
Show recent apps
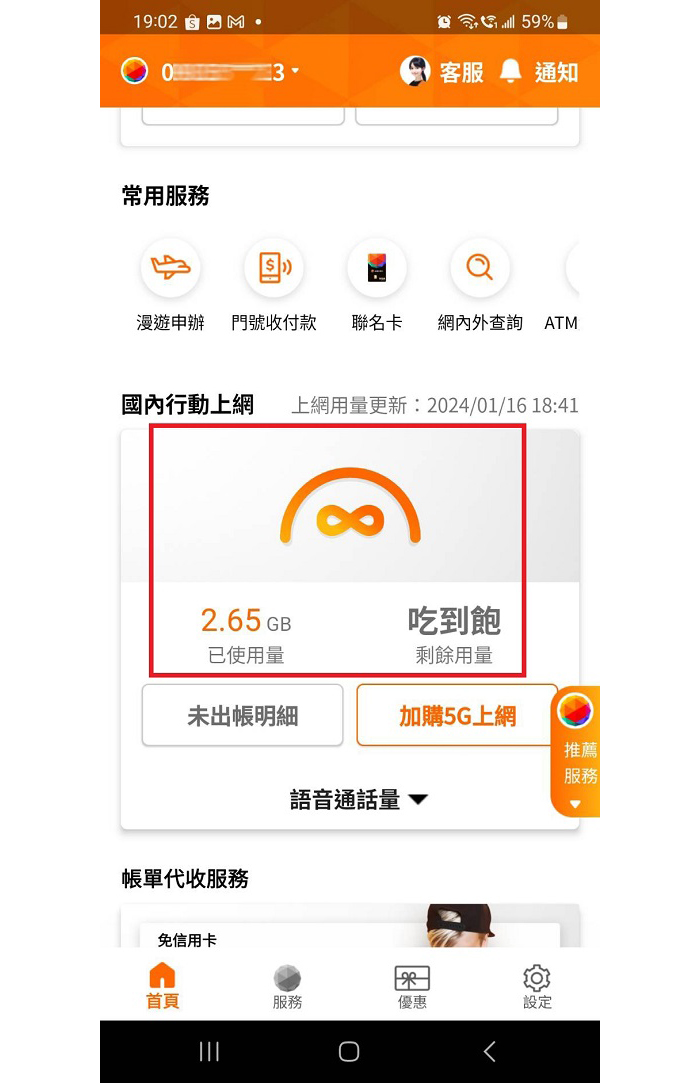pos(209,1051)
